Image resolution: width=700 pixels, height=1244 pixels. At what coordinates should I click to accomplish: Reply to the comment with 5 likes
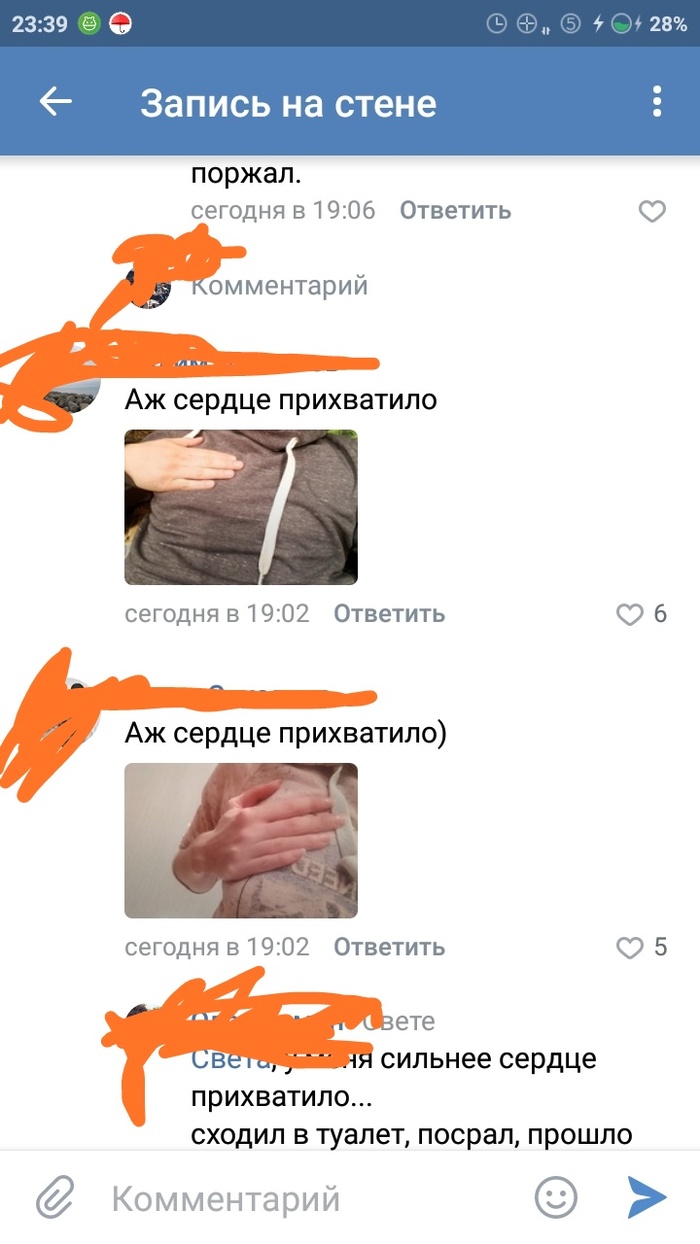click(x=389, y=946)
